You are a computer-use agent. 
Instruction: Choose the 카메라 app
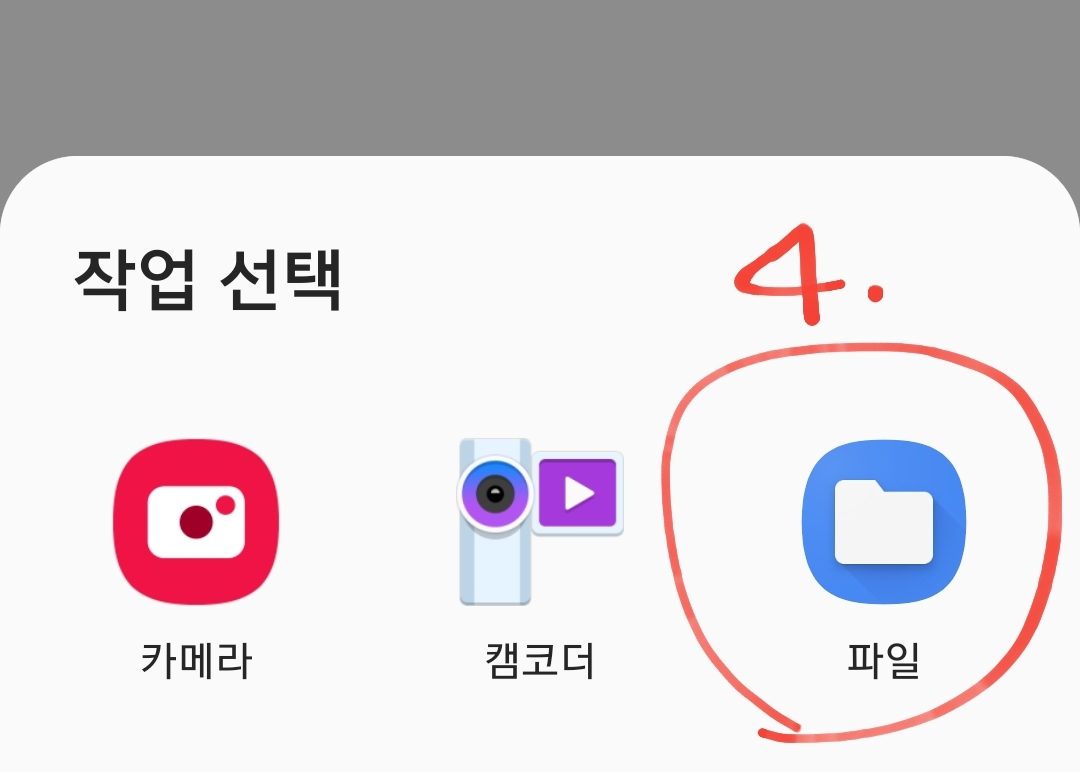(196, 522)
